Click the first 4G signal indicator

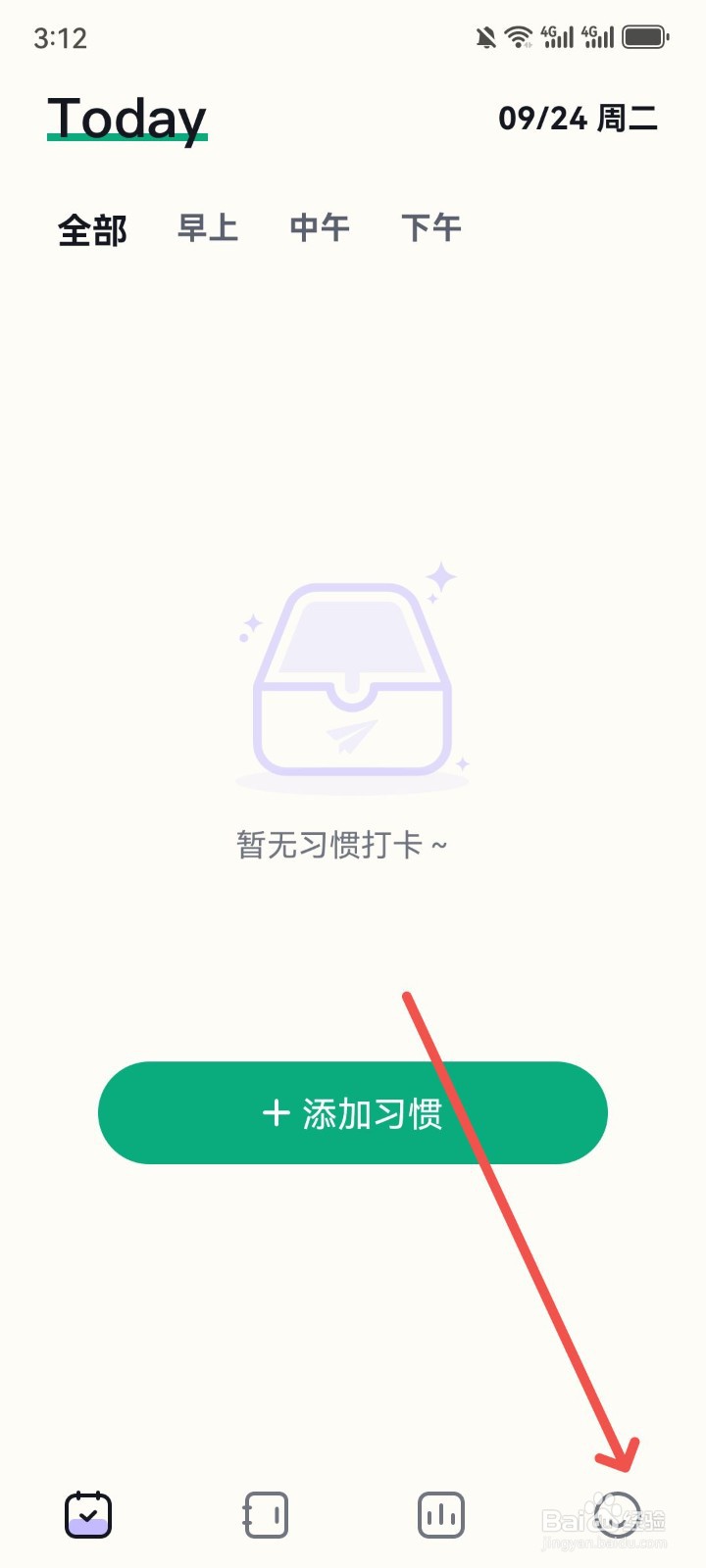click(x=559, y=36)
